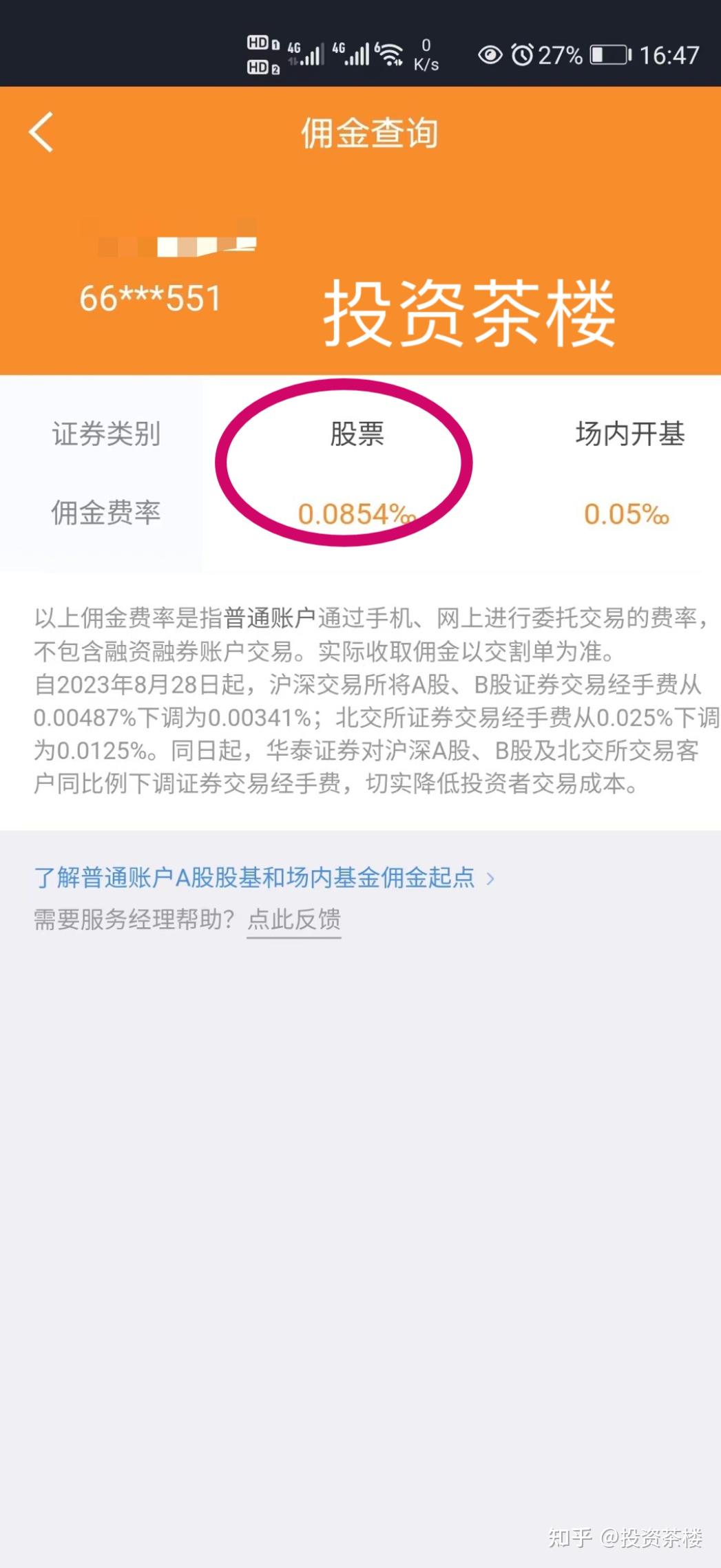Tap the back arrow to leave 佣金查询
The image size is (721, 1568).
point(41,133)
